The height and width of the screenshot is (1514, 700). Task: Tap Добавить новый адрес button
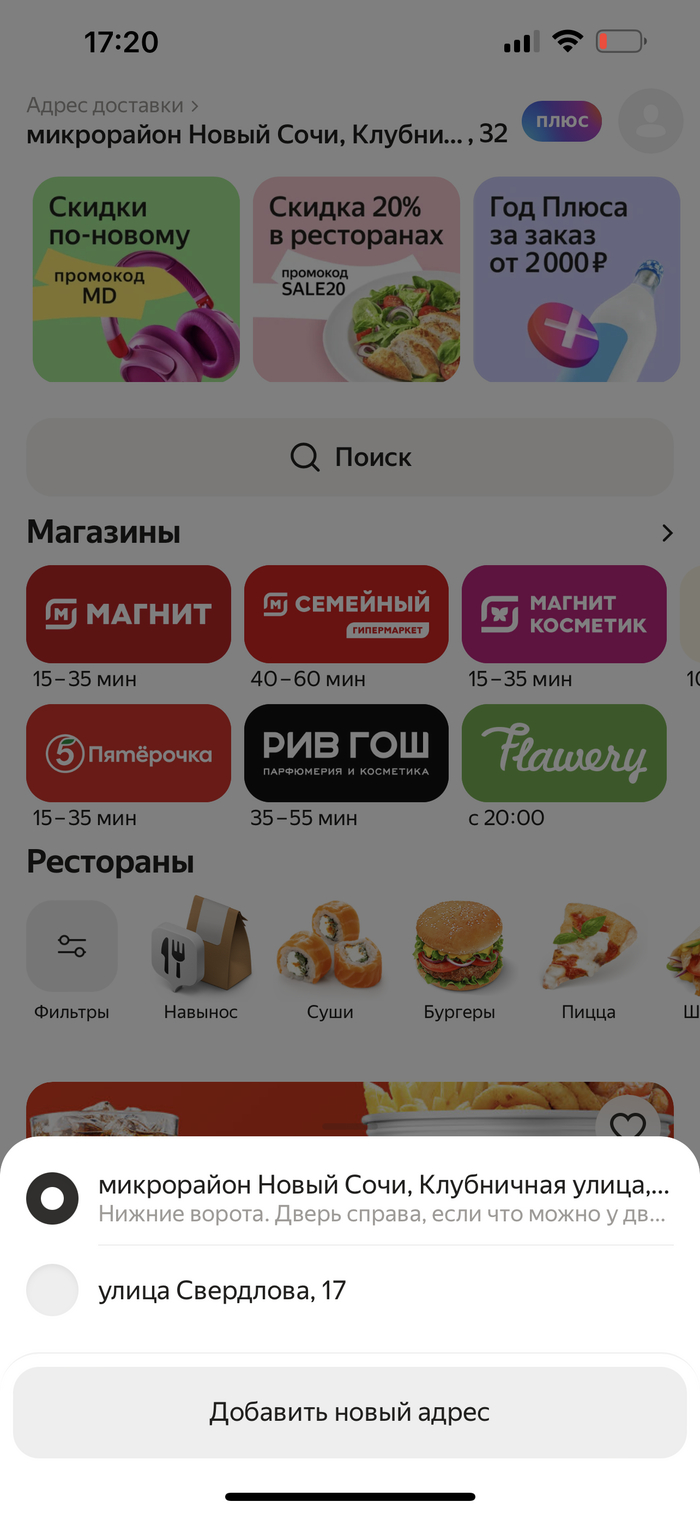point(349,1412)
